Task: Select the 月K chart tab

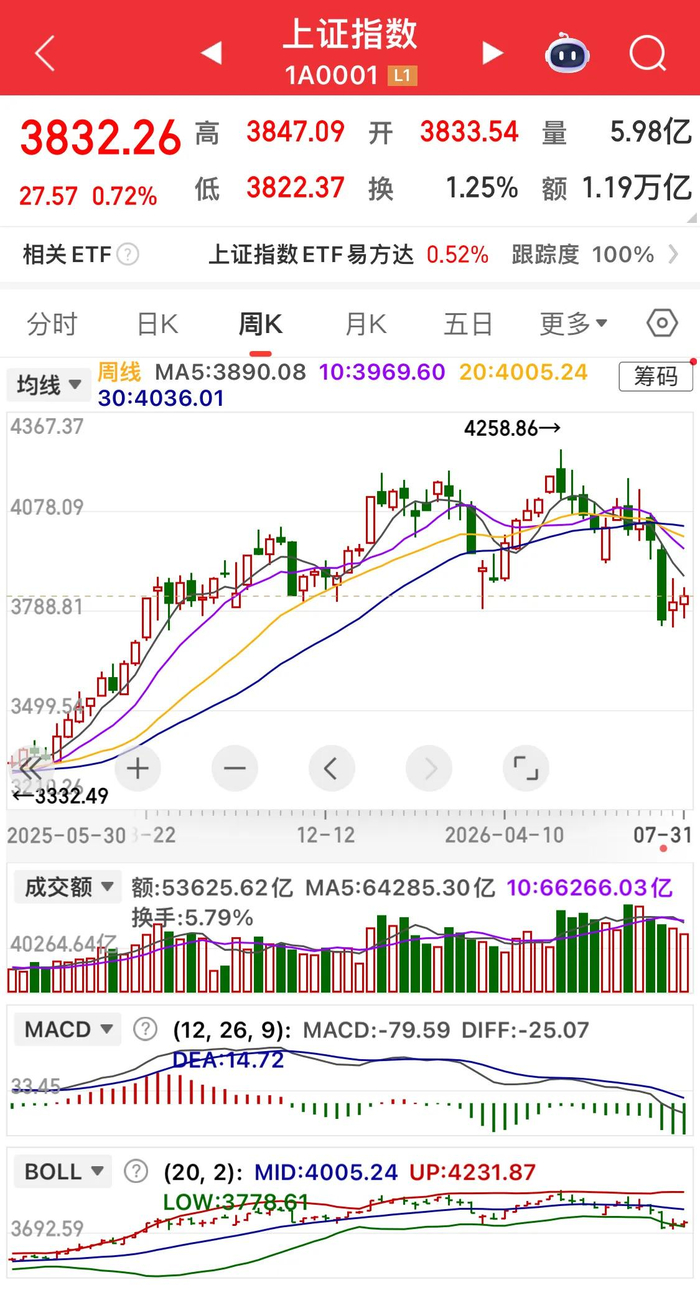Action: 365,324
